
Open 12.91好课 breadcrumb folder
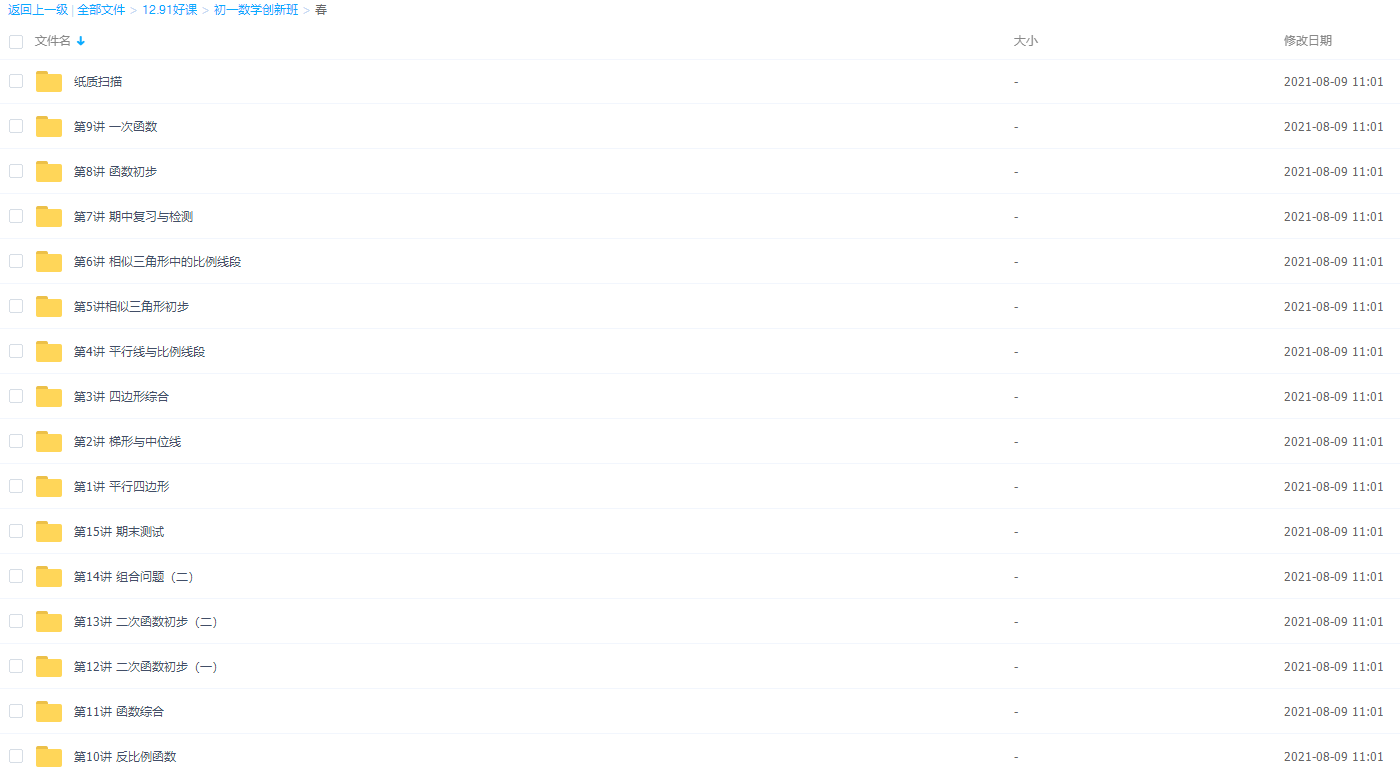click(169, 10)
